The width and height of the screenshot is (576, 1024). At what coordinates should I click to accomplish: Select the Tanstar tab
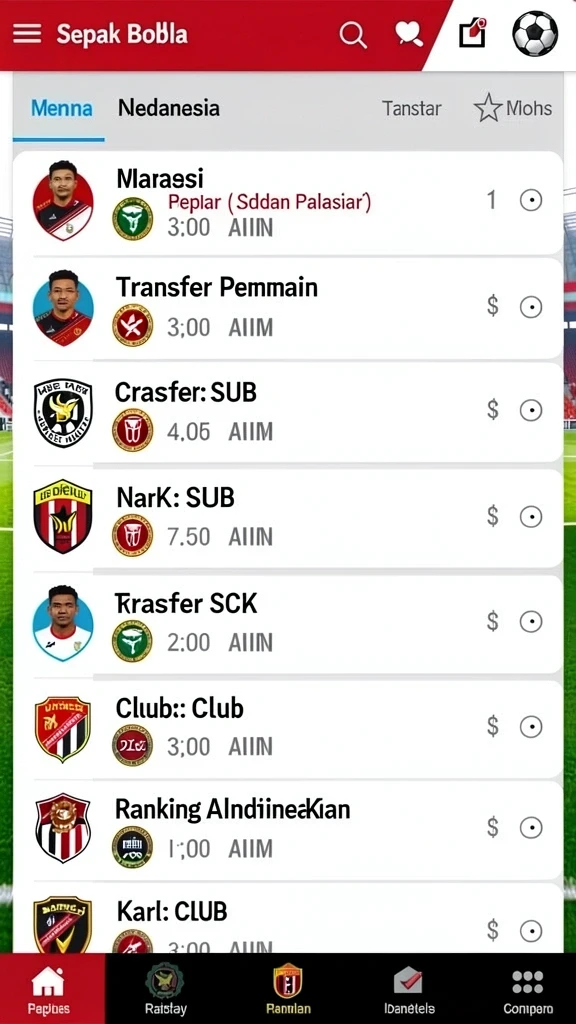(x=411, y=108)
